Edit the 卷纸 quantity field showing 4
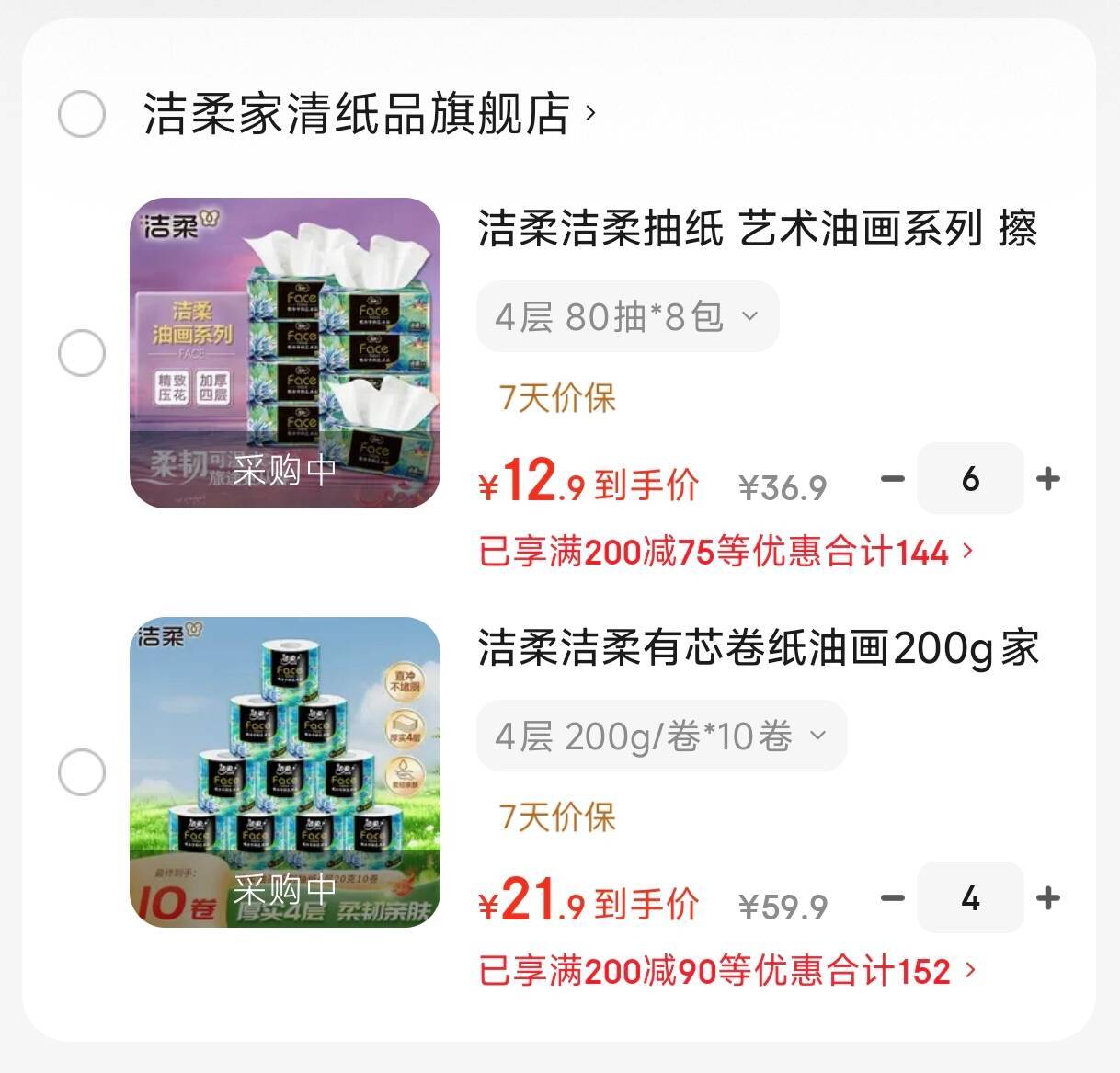This screenshot has width=1120, height=1073. 970,898
